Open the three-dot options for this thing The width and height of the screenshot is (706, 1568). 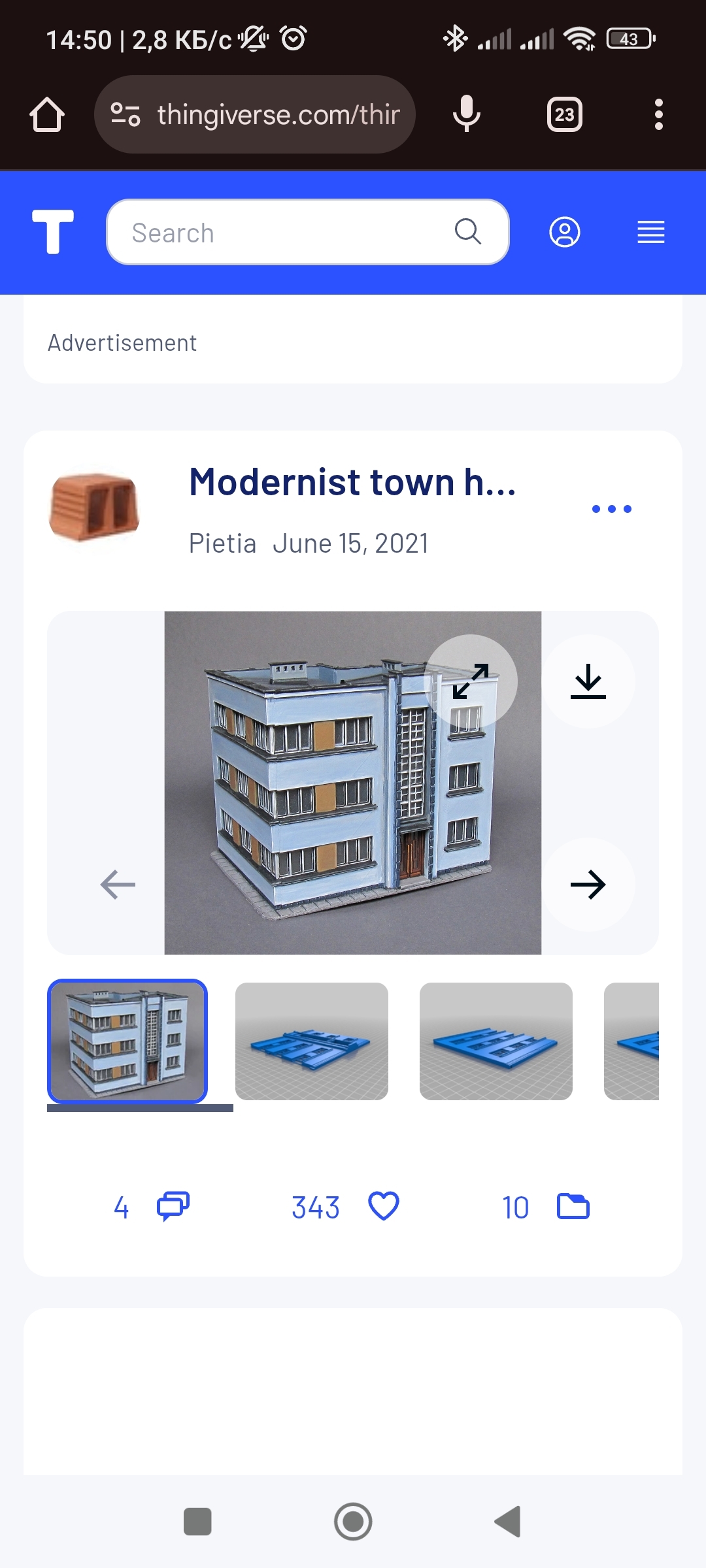click(612, 509)
